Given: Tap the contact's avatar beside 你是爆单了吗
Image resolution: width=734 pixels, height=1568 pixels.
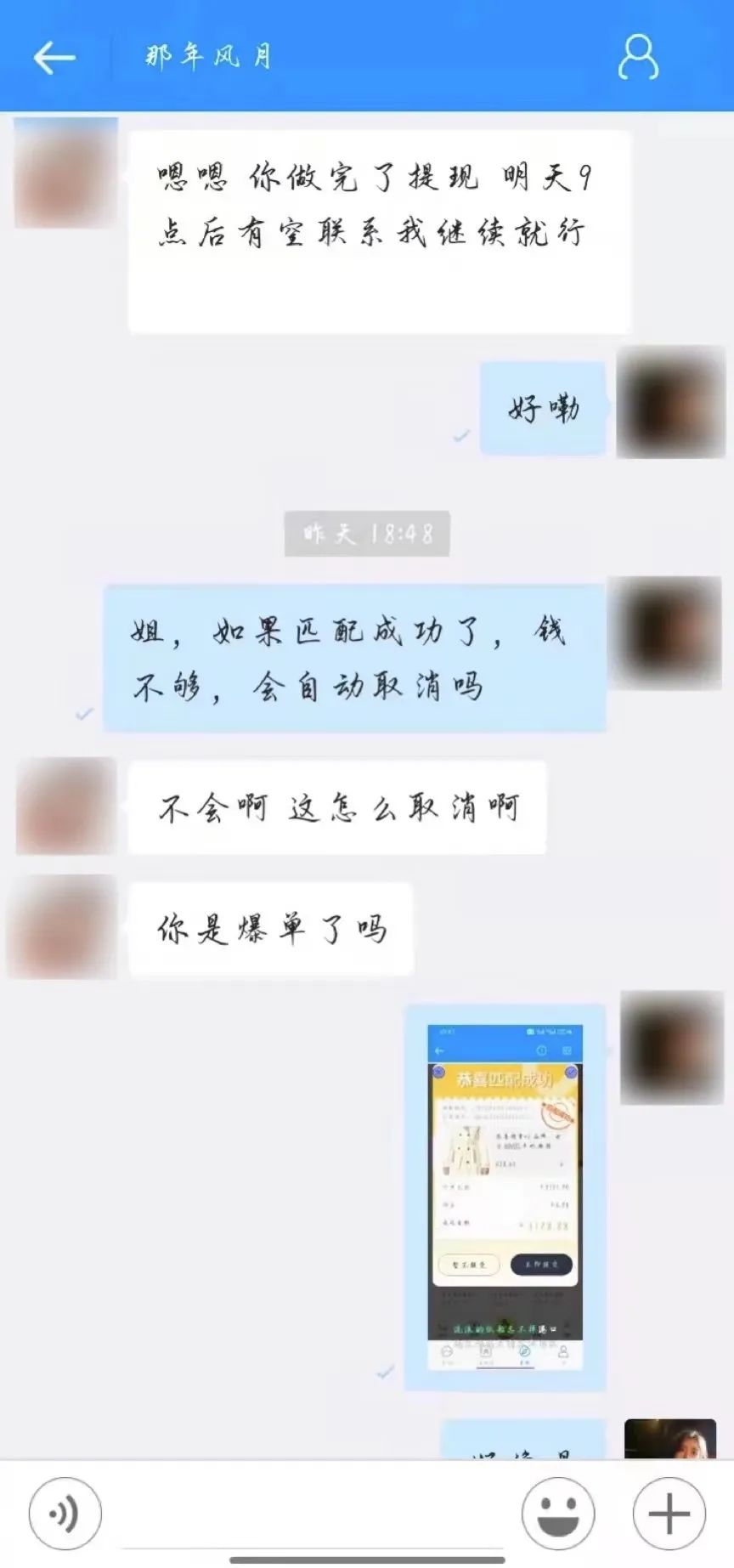Looking at the screenshot, I should [61, 928].
